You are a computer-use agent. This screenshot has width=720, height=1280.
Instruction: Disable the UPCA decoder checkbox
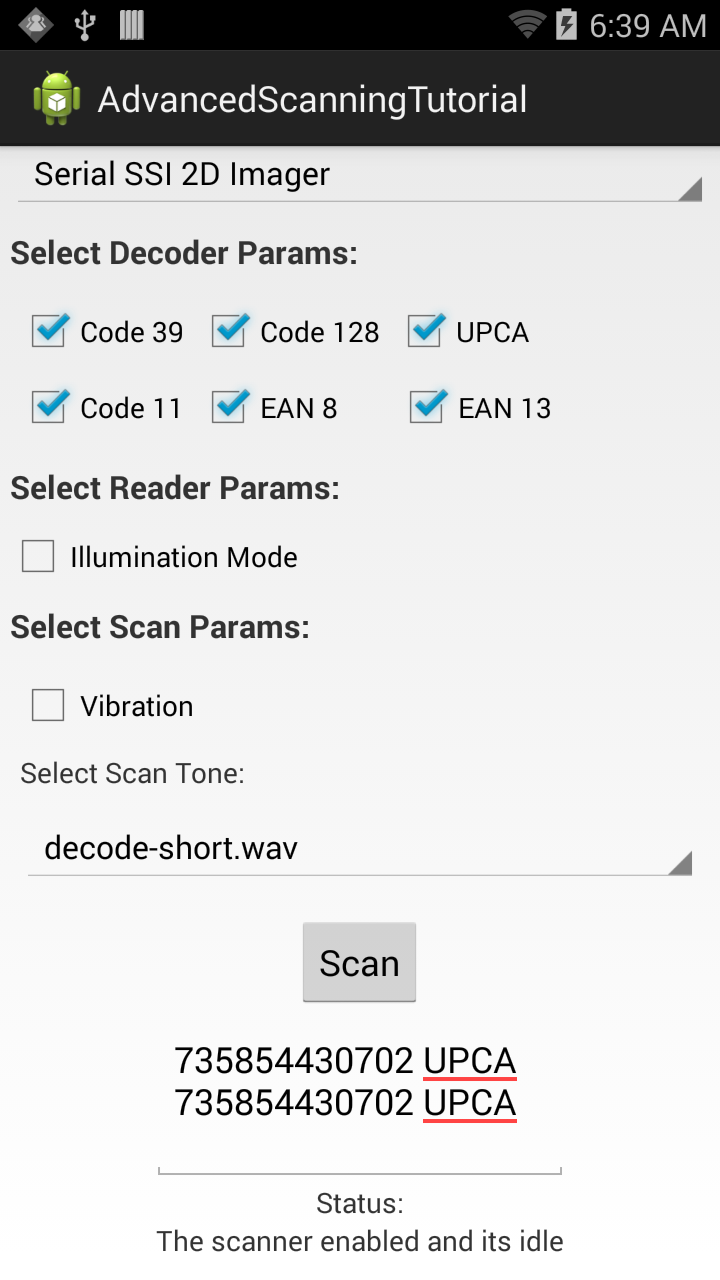click(x=425, y=331)
